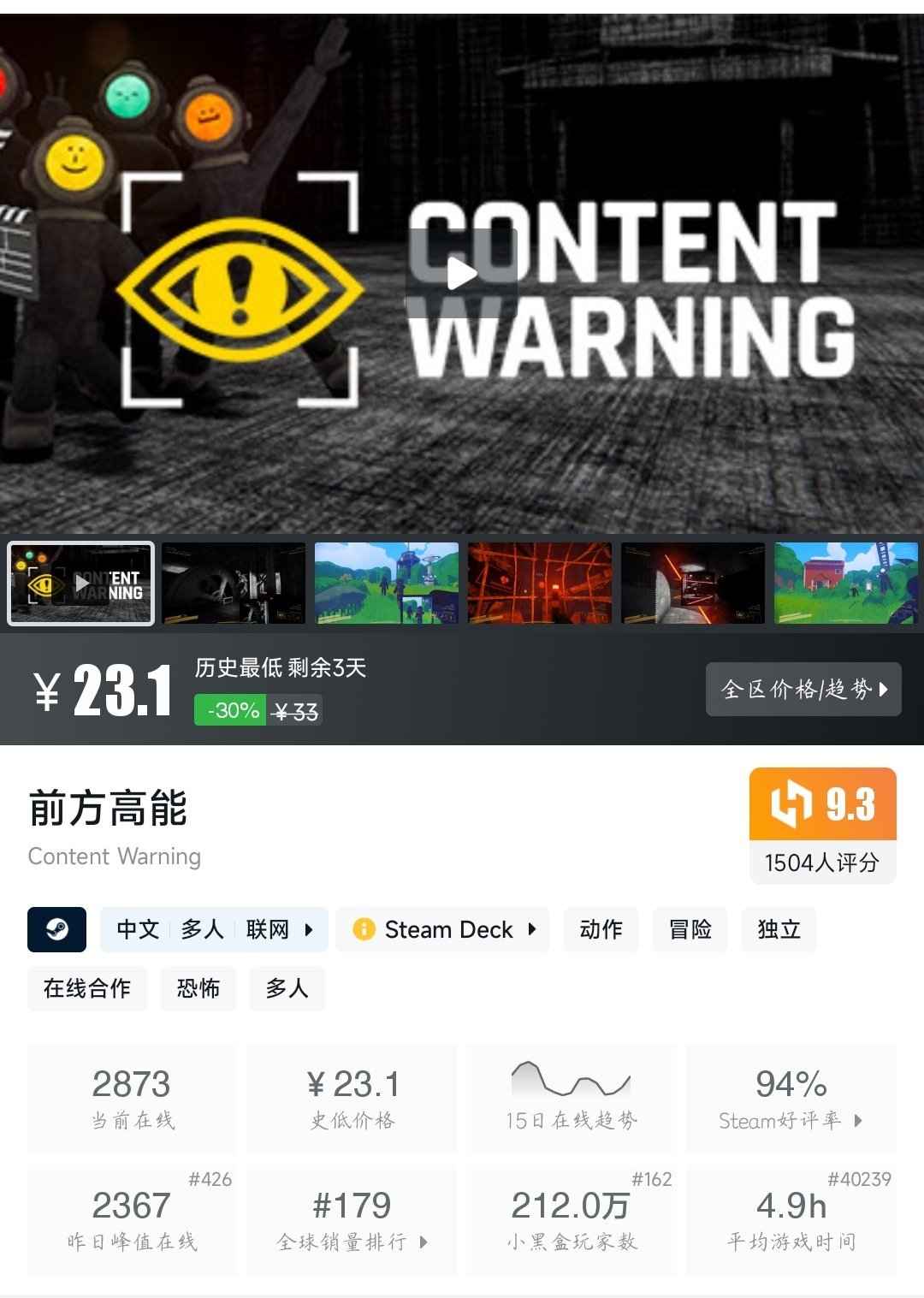
Task: Open the 全区价格/趋势 price trend button
Action: pyautogui.click(x=803, y=689)
